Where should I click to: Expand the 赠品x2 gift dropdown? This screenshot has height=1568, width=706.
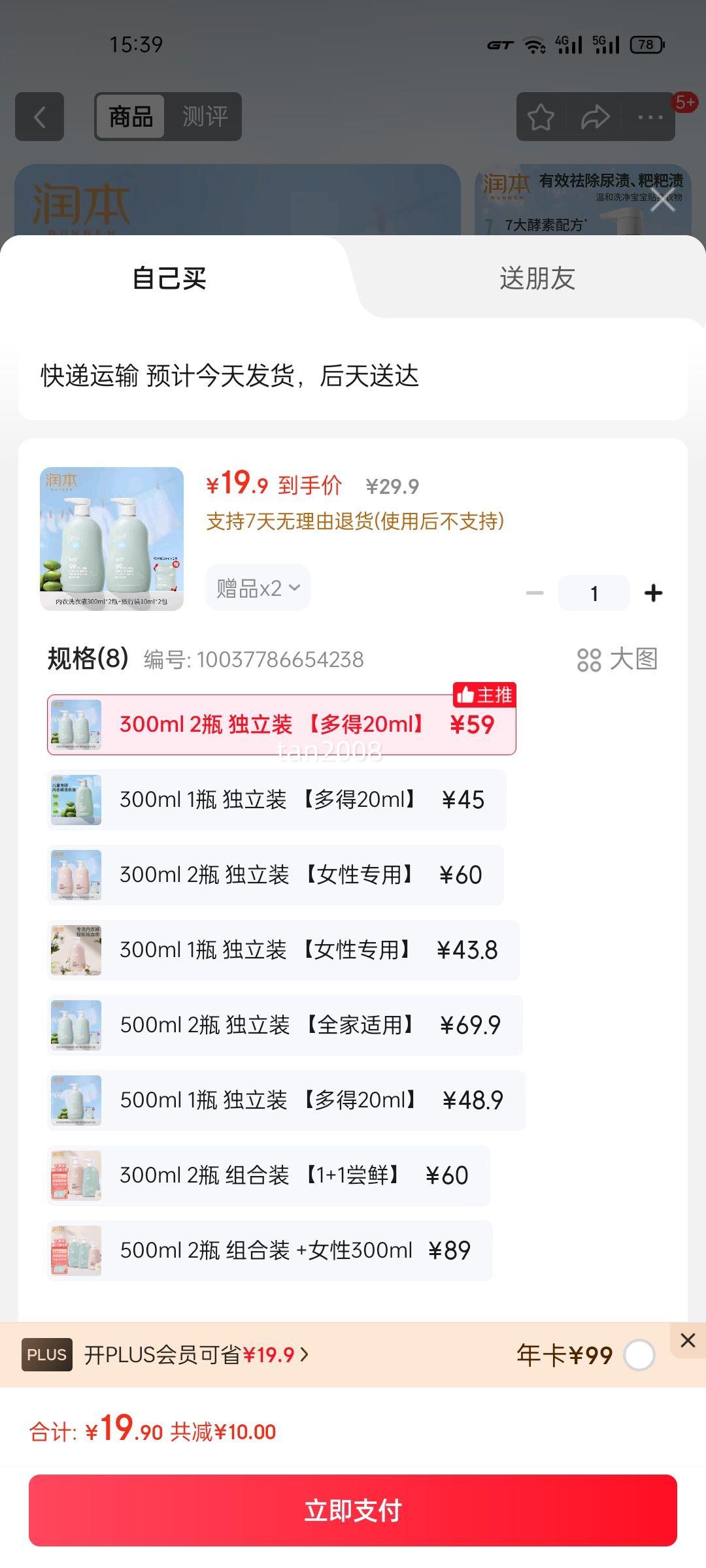tap(257, 587)
